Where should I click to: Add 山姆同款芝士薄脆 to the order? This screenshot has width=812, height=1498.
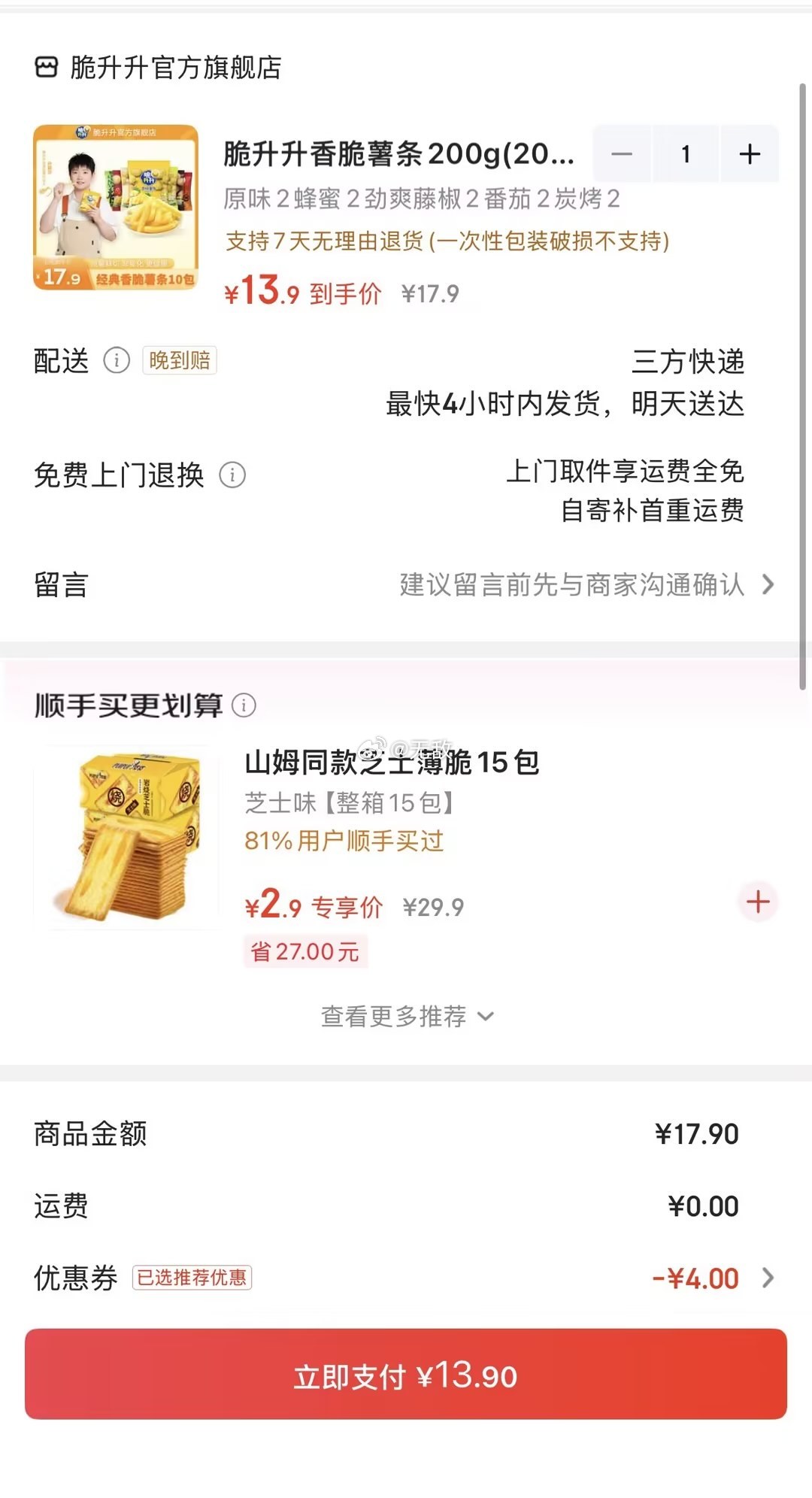pos(758,901)
